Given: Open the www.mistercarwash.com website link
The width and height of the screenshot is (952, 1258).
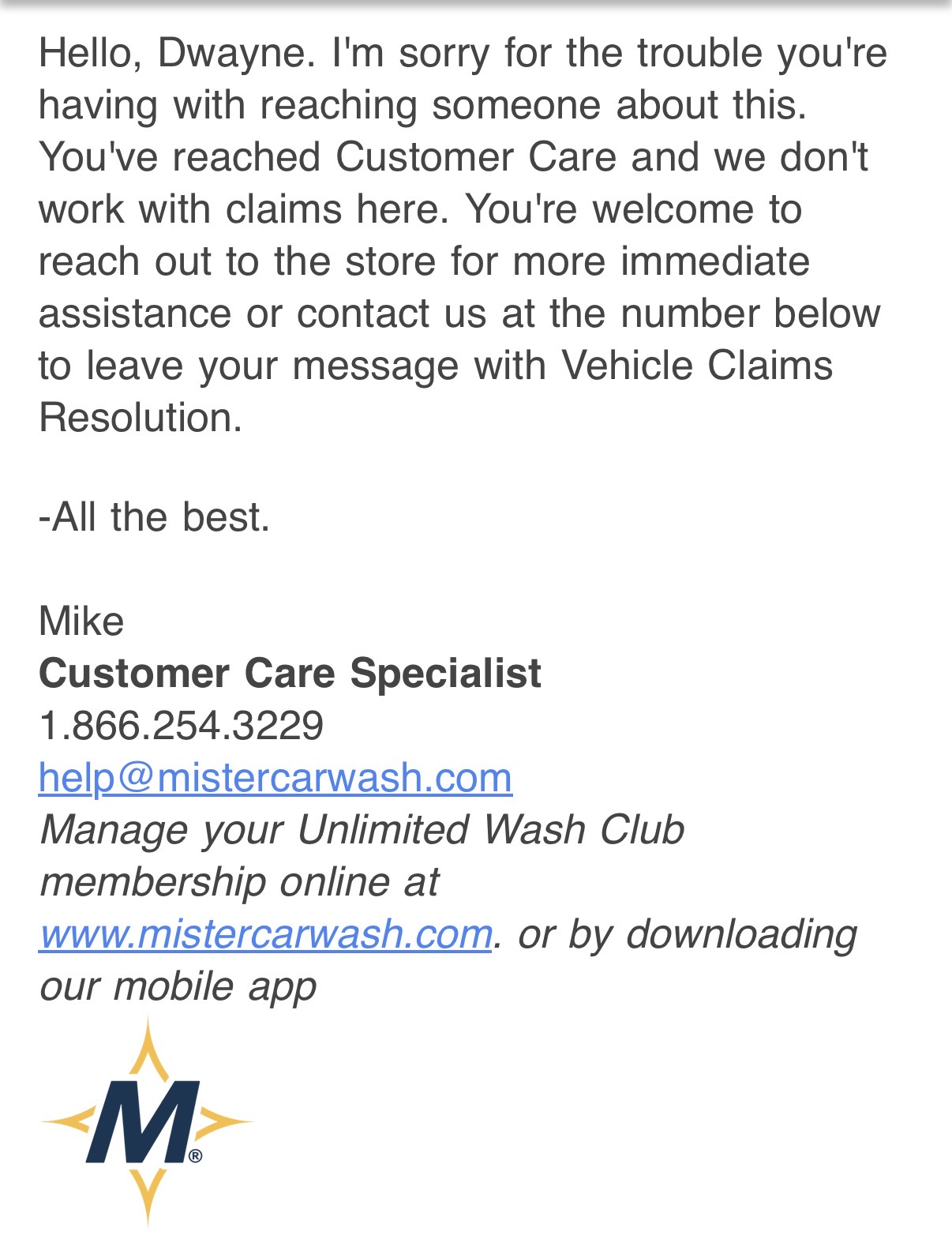Looking at the screenshot, I should 266,934.
